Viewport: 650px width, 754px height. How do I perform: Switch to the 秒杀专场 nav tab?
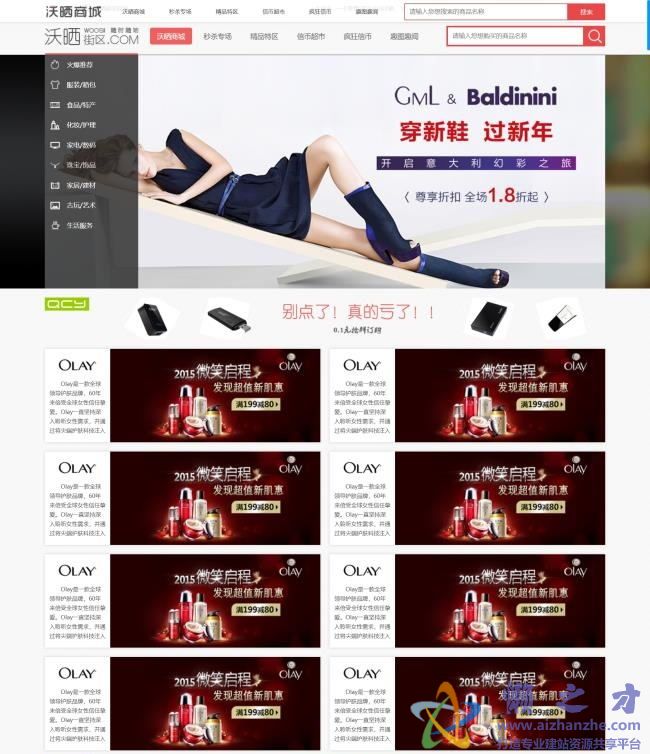point(217,36)
